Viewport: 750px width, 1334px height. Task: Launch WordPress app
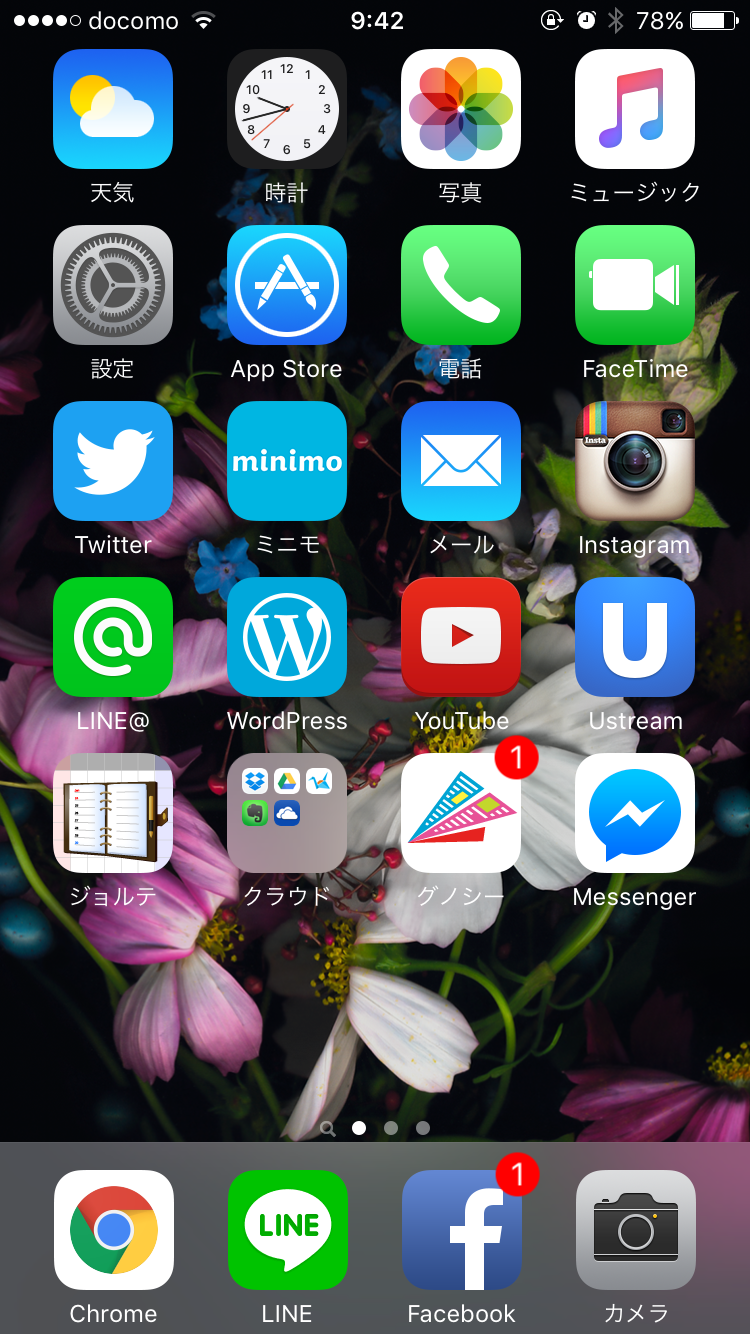pyautogui.click(x=287, y=637)
